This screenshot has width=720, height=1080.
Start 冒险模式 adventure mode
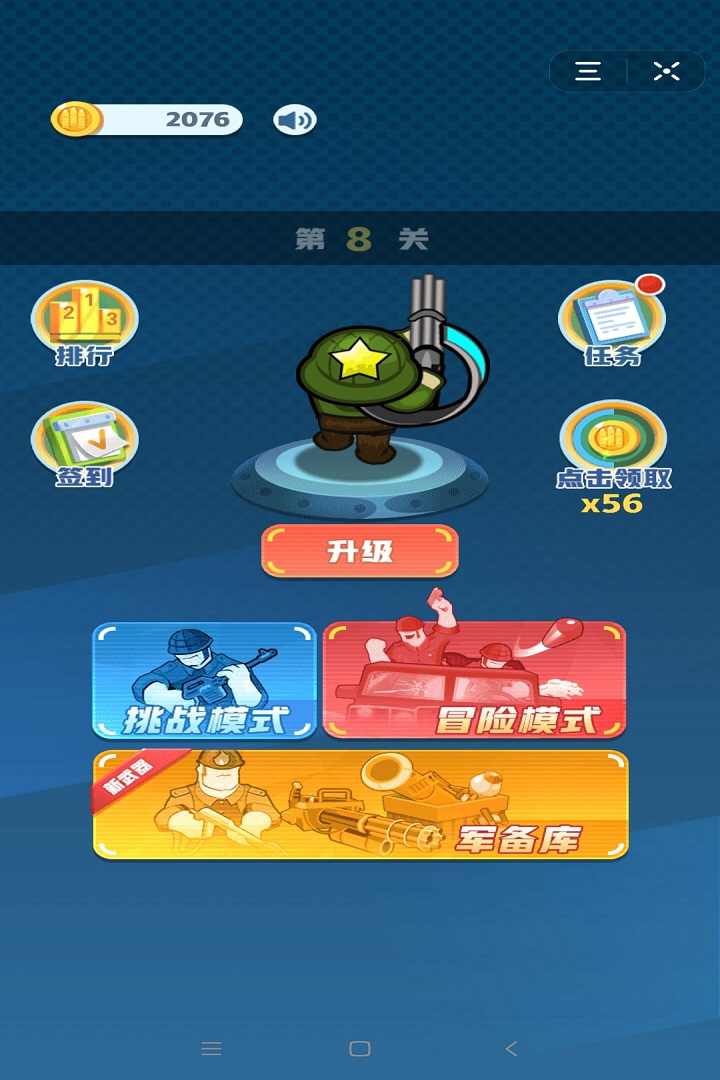tap(474, 681)
